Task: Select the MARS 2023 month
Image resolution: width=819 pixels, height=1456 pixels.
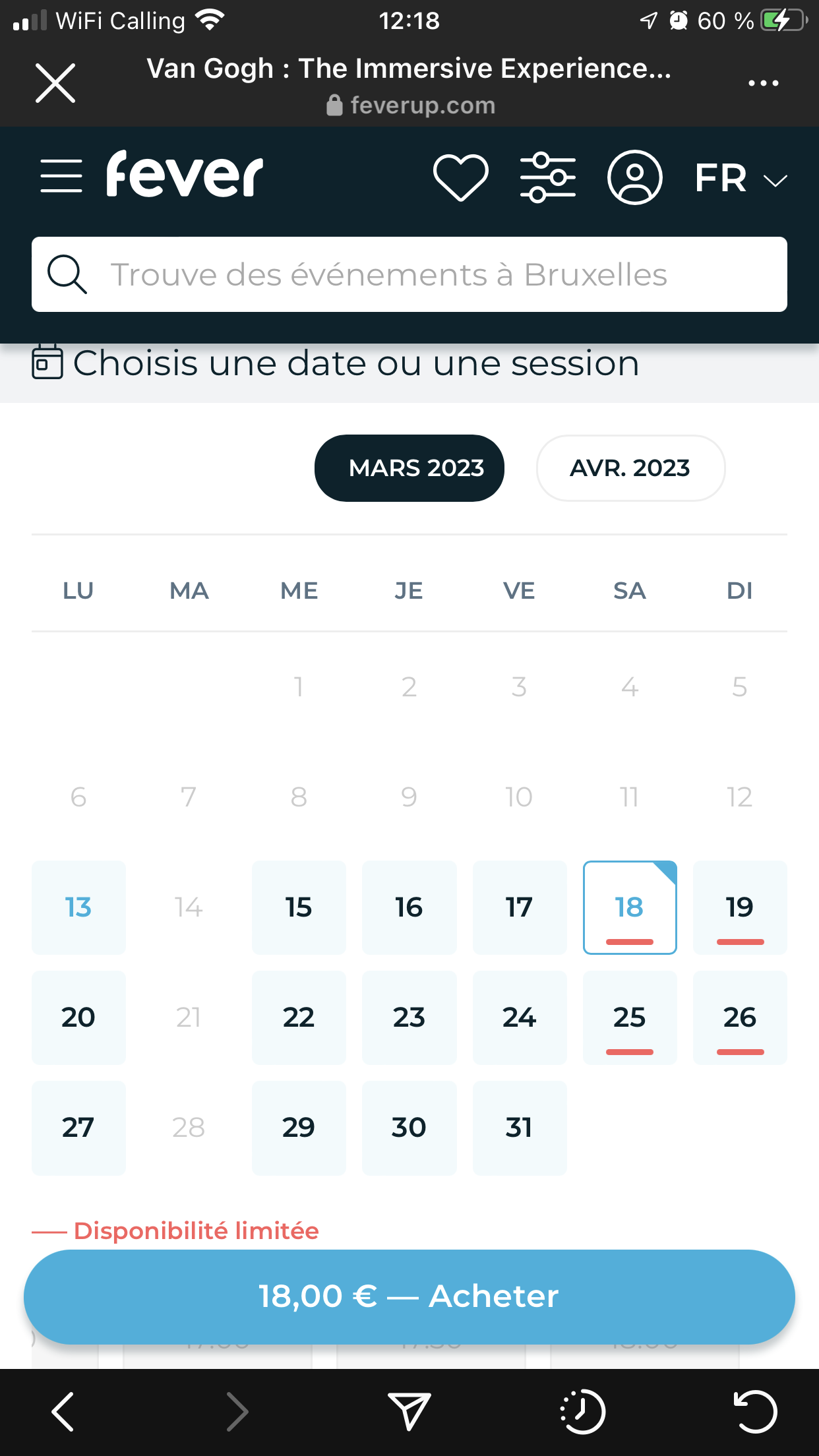Action: (409, 468)
